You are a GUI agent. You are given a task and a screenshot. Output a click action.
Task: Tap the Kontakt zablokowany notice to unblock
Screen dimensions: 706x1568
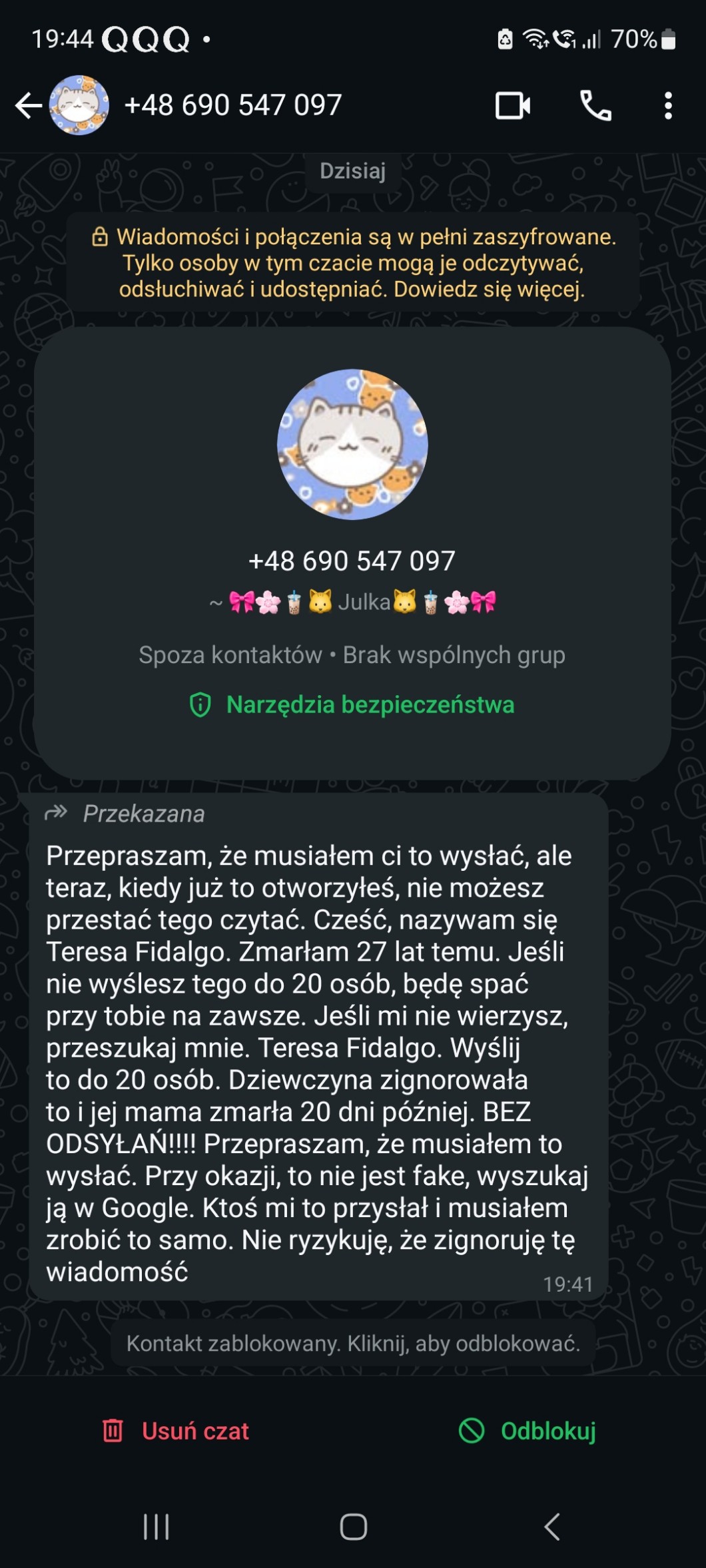(352, 1343)
